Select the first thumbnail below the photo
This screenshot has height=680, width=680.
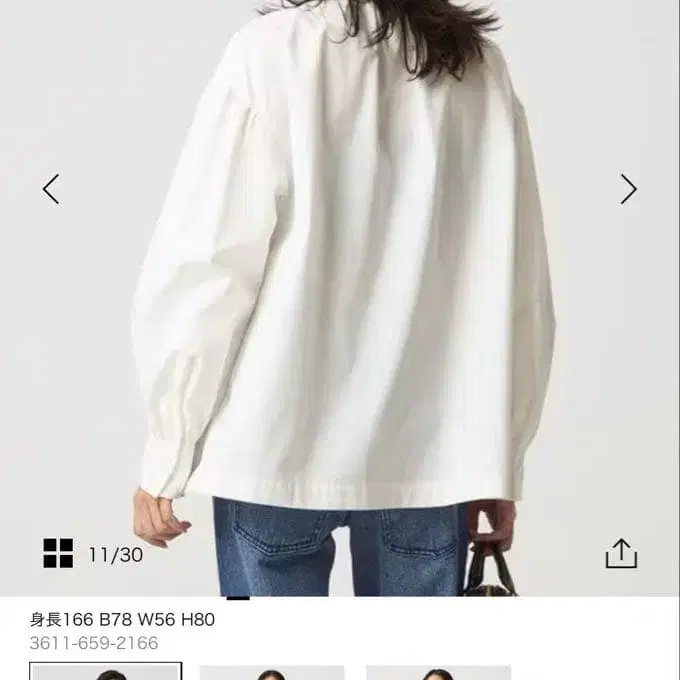click(106, 671)
